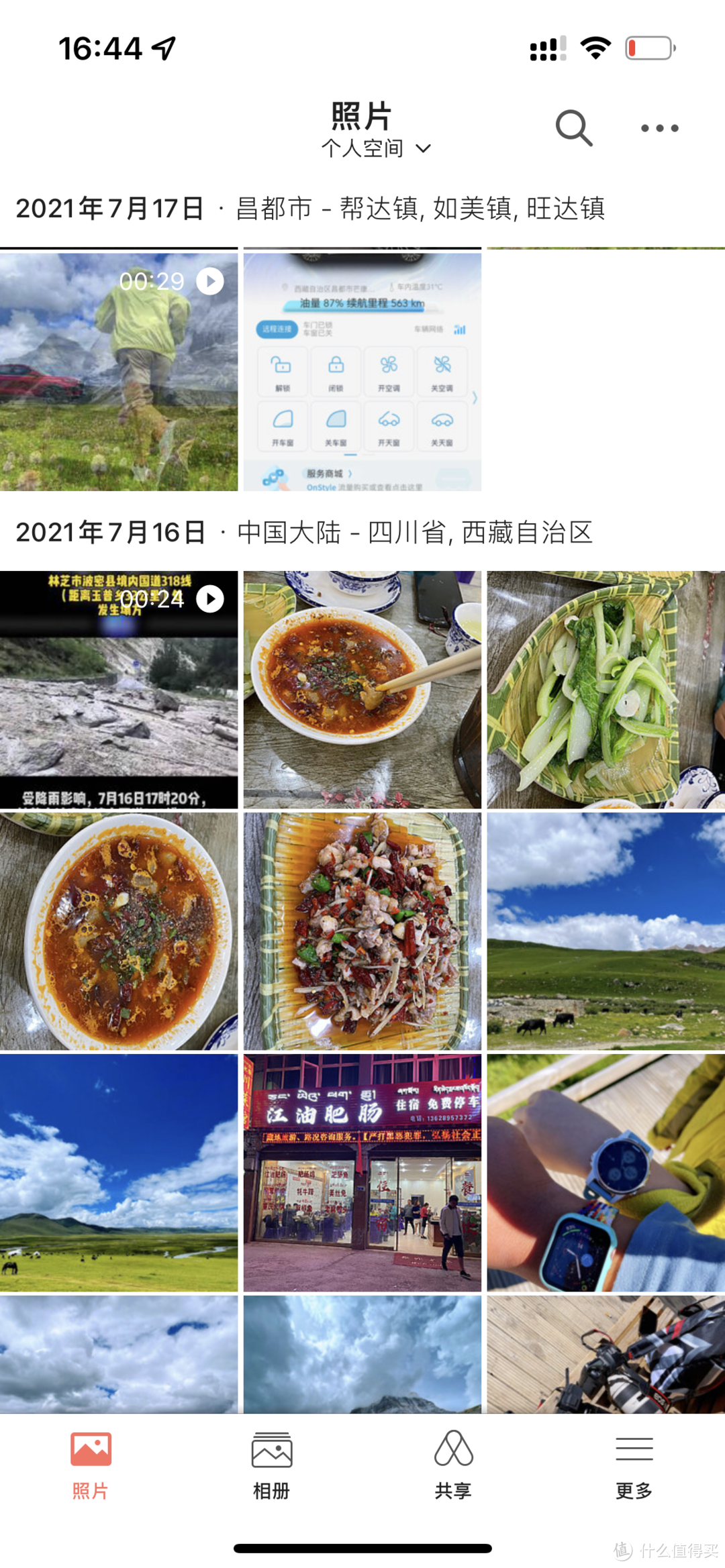Screen dimensions: 725x1568
Task: View the grassland photo with grazing yaks
Action: tap(606, 931)
